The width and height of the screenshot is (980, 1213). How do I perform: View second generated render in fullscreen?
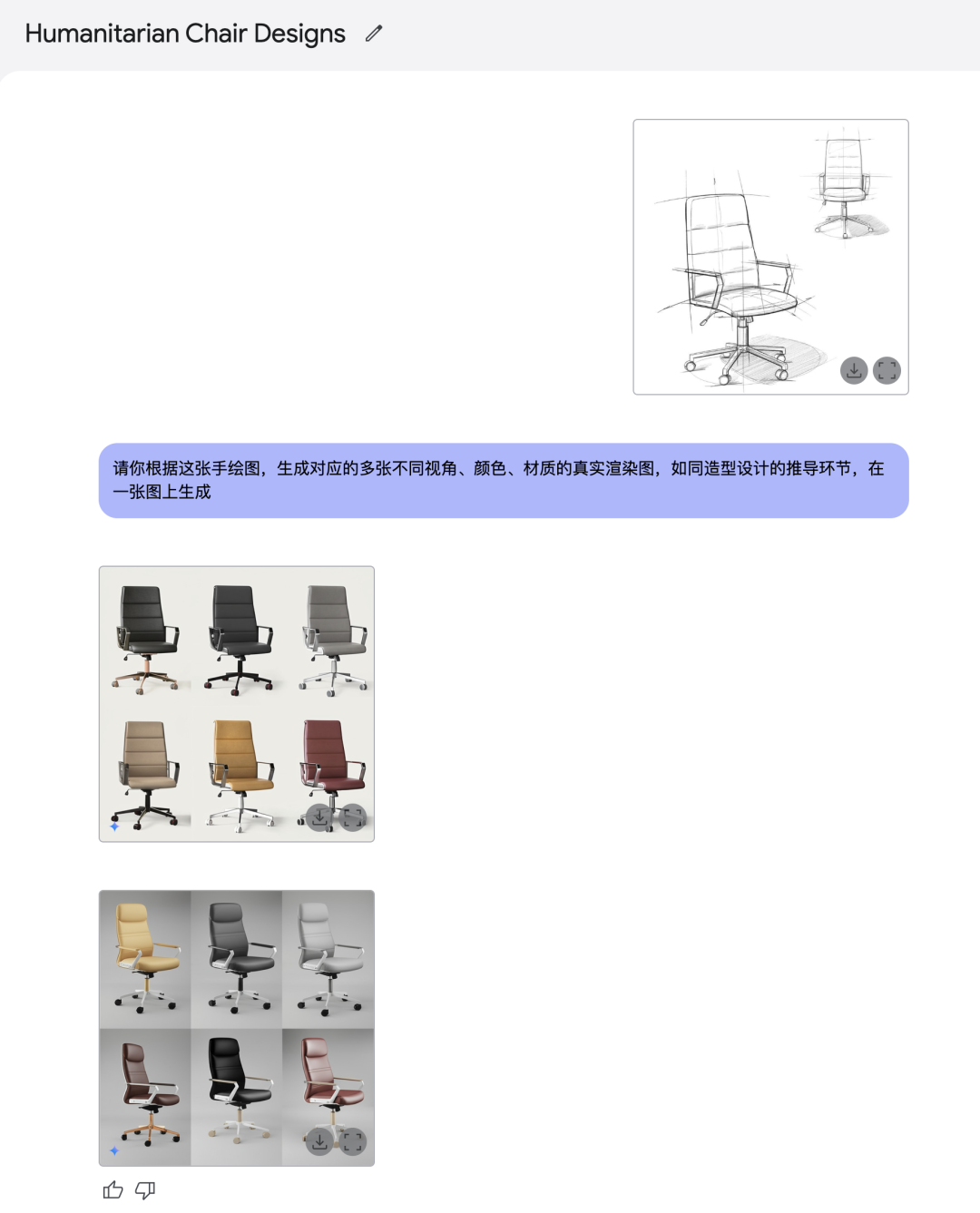(x=352, y=1141)
